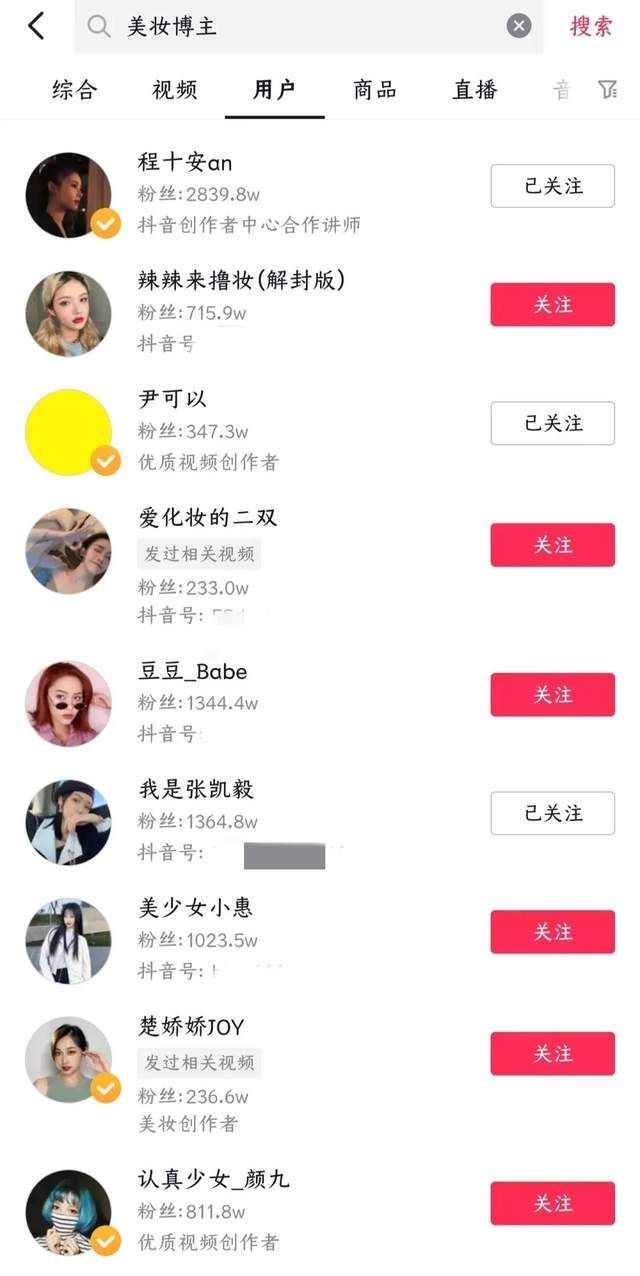Unfollow 程十安an via 已关注 button

point(552,186)
